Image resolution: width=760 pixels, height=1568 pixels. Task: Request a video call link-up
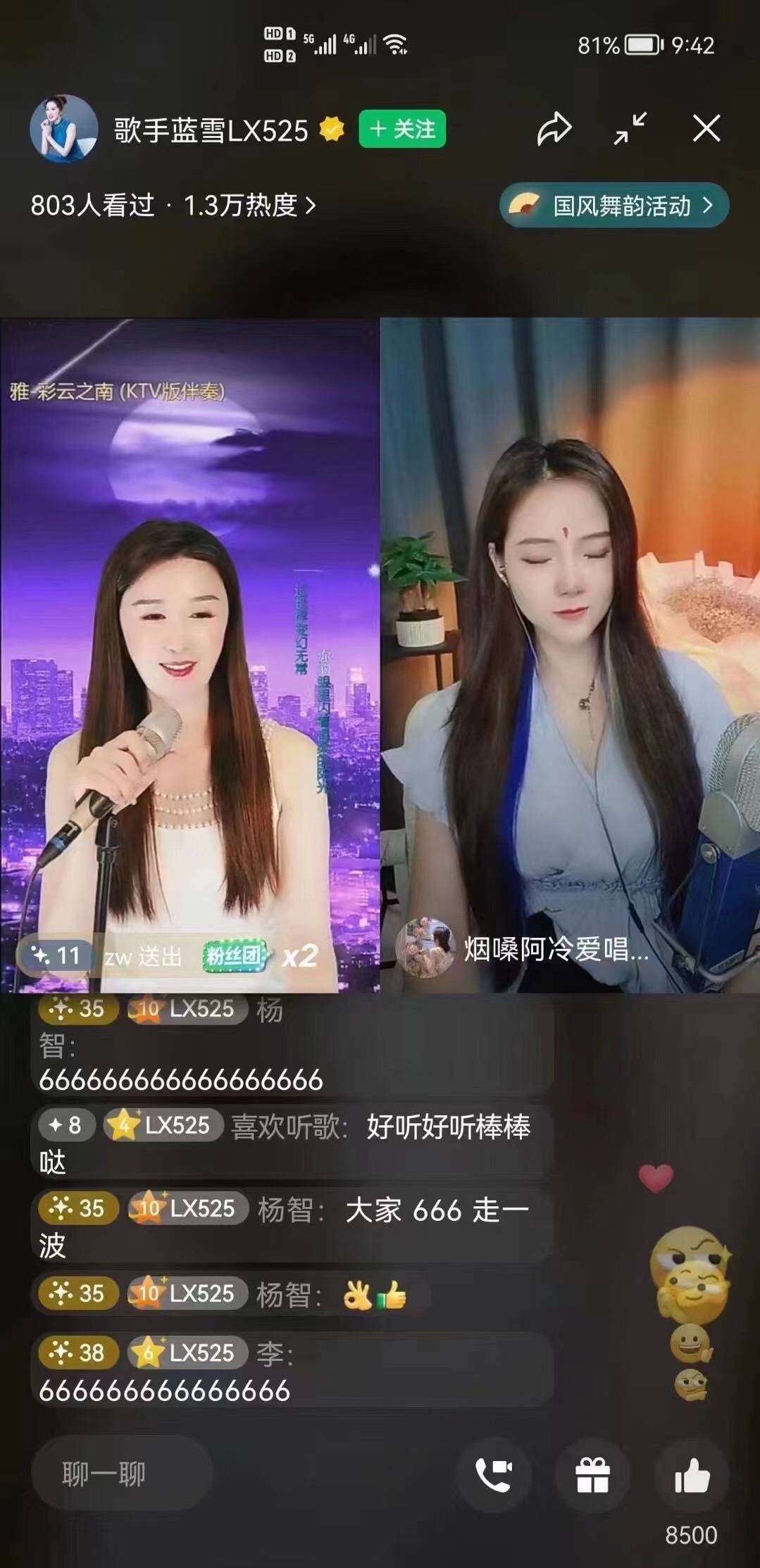point(494,1475)
